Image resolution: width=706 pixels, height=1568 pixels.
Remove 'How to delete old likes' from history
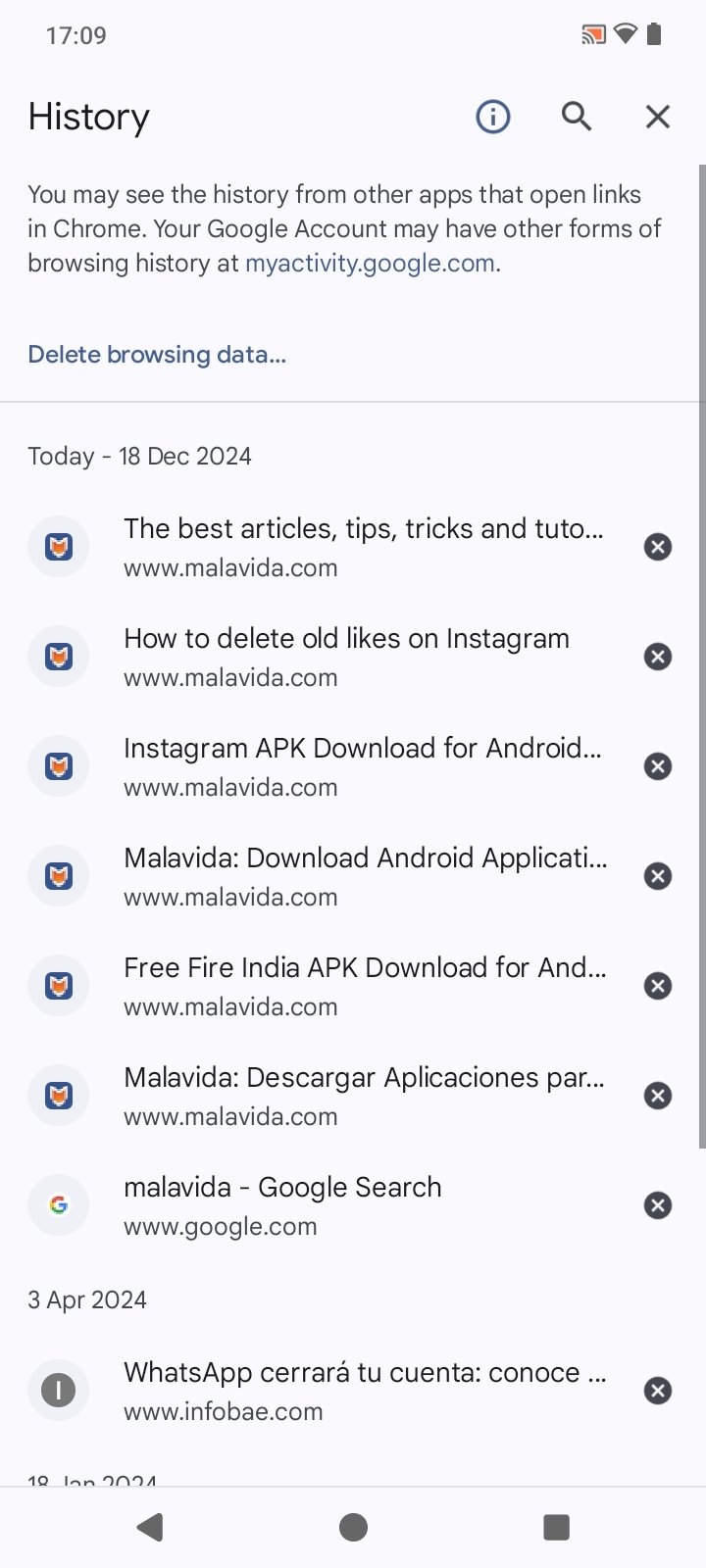[658, 657]
